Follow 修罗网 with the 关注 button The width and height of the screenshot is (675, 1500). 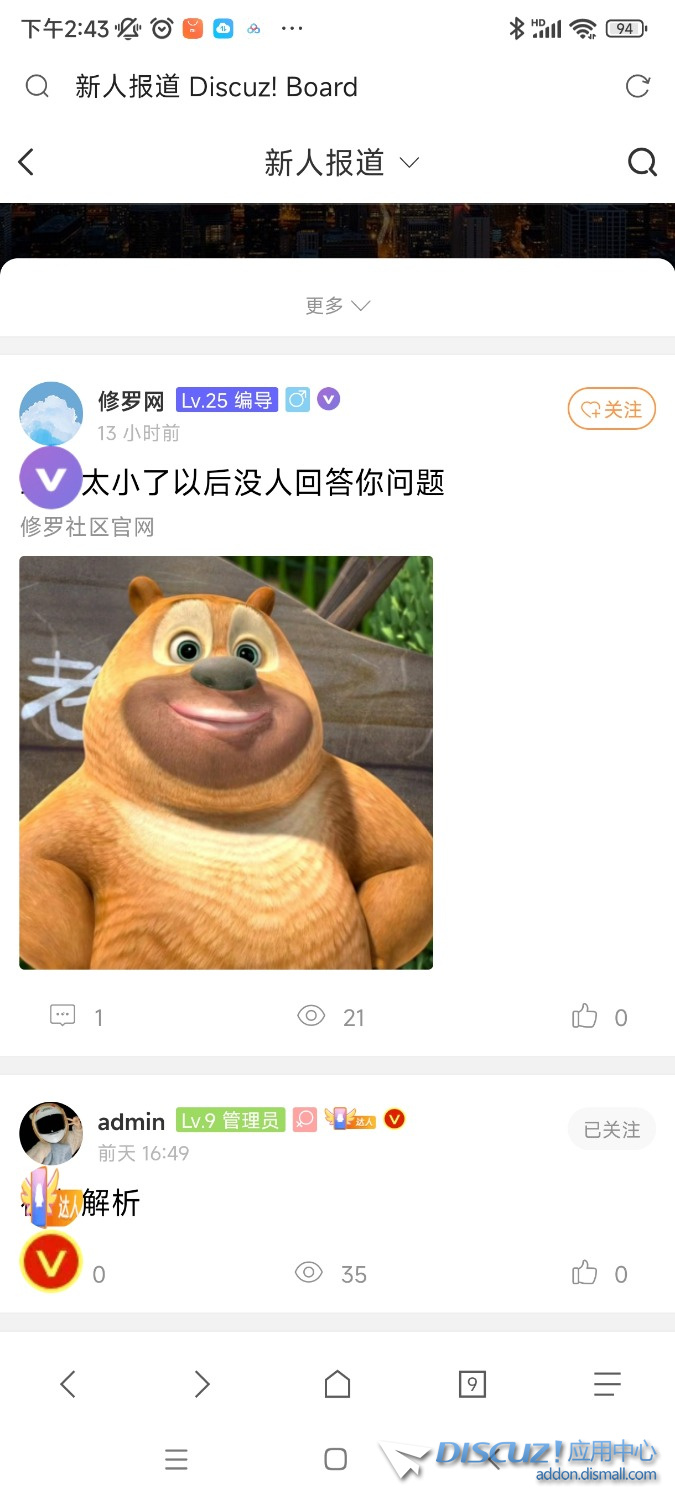[x=611, y=409]
